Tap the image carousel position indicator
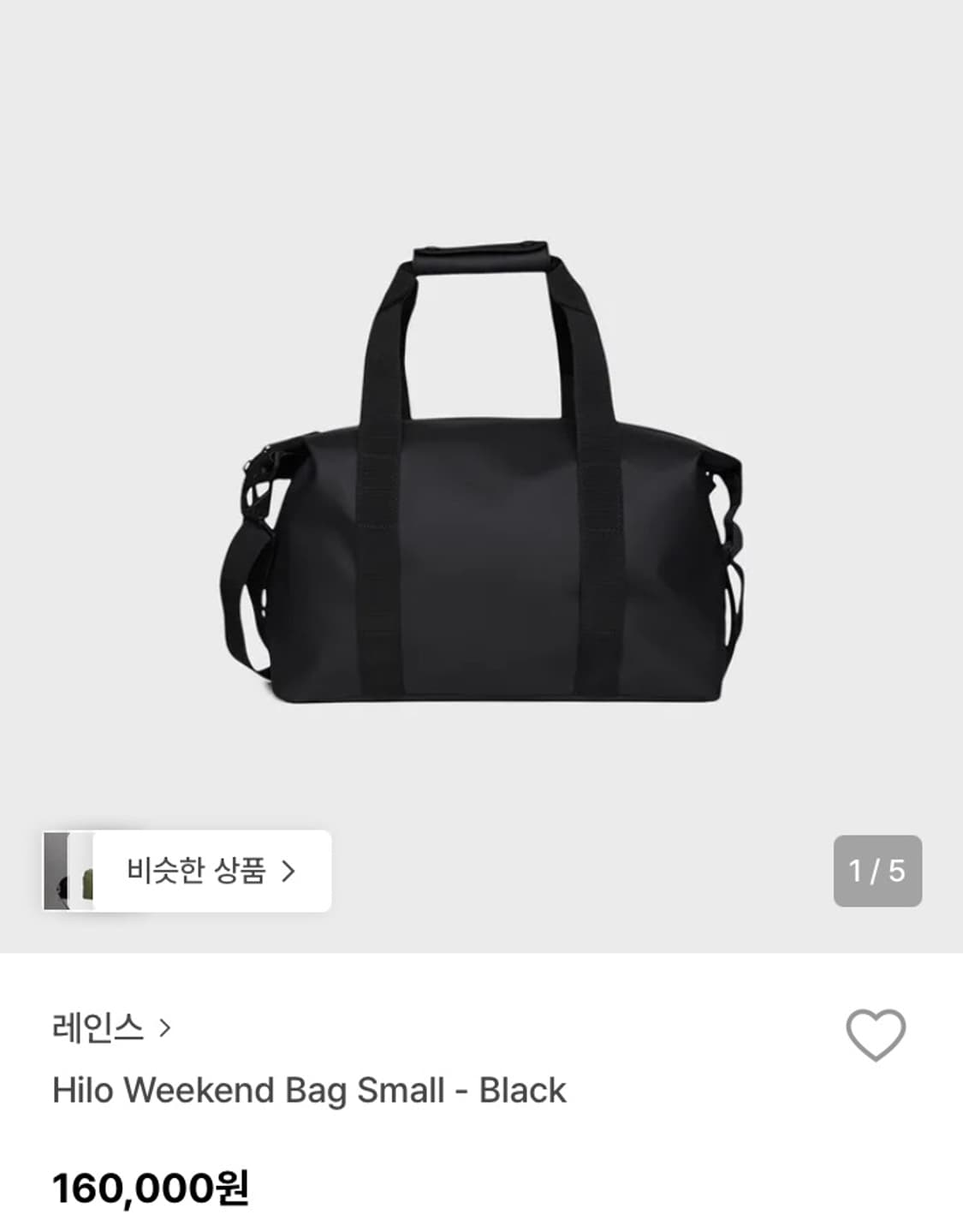Viewport: 963px width, 1232px height. (877, 870)
